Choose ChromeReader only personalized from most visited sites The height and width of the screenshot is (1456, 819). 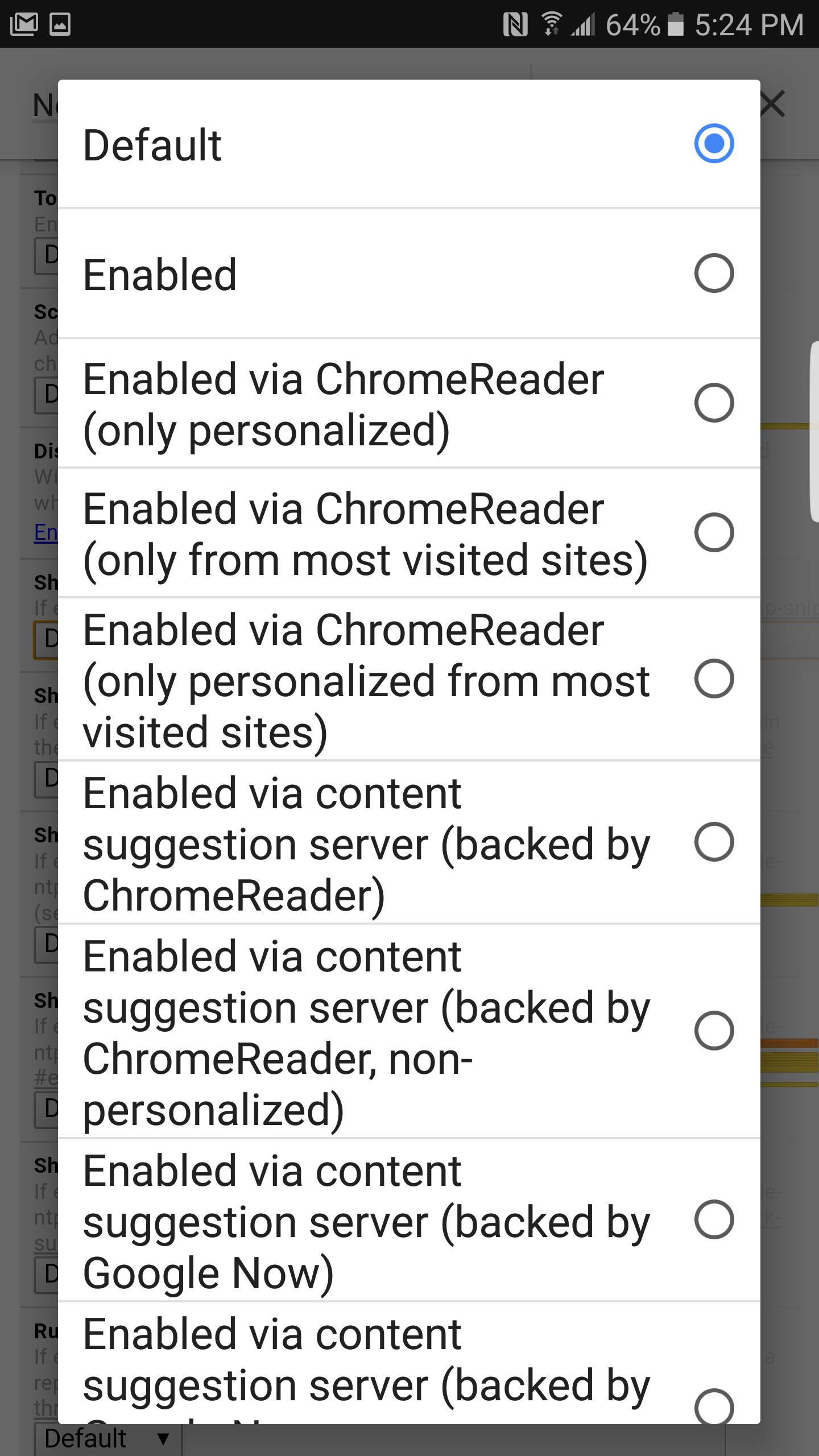pyautogui.click(x=408, y=679)
